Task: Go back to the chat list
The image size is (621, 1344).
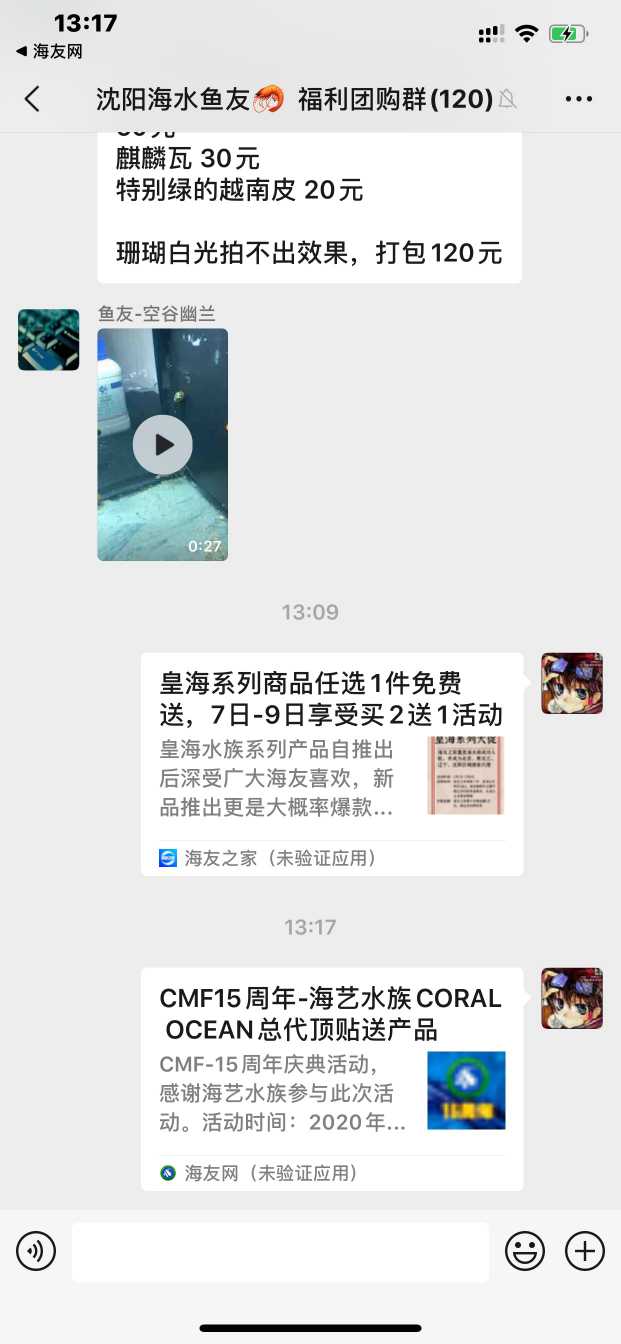Action: click(33, 98)
